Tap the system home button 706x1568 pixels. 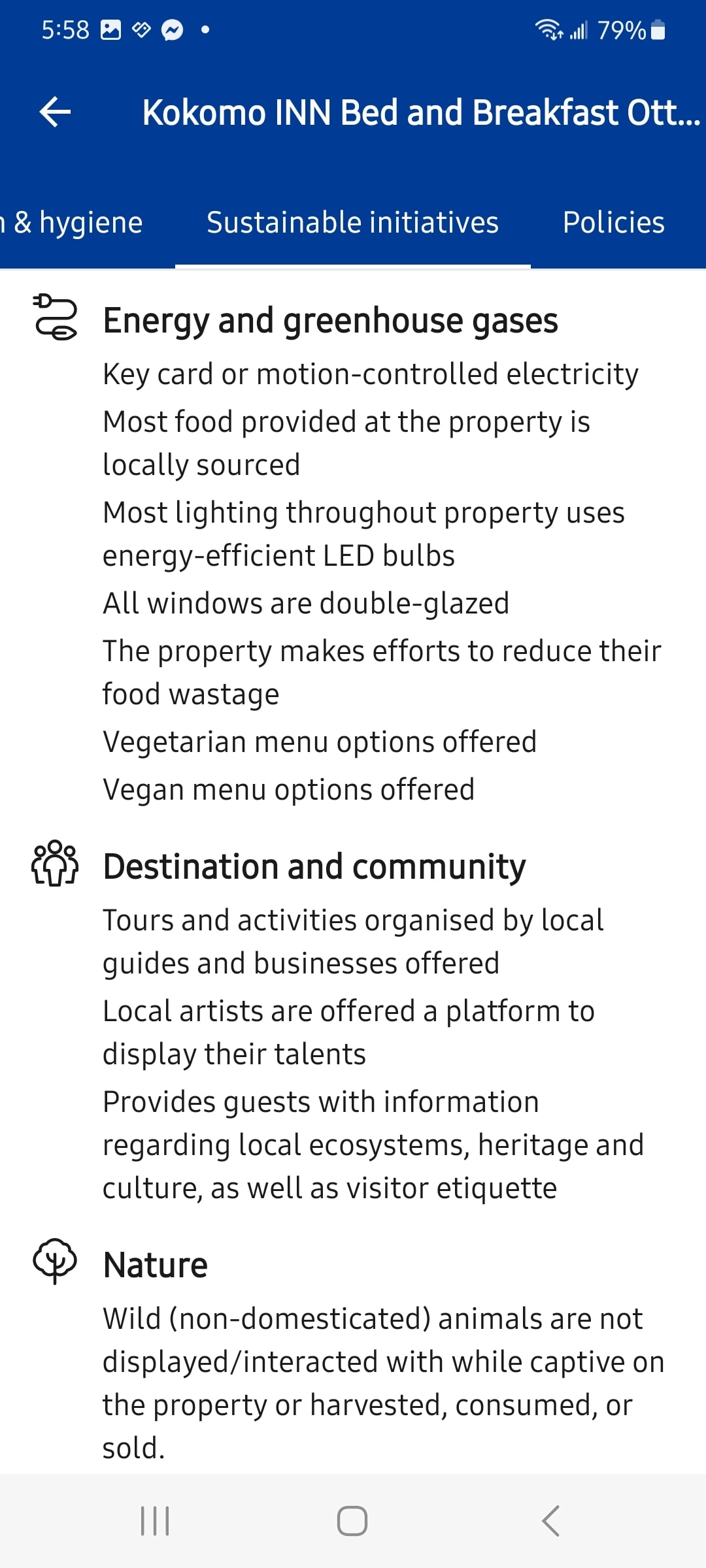[x=352, y=1520]
